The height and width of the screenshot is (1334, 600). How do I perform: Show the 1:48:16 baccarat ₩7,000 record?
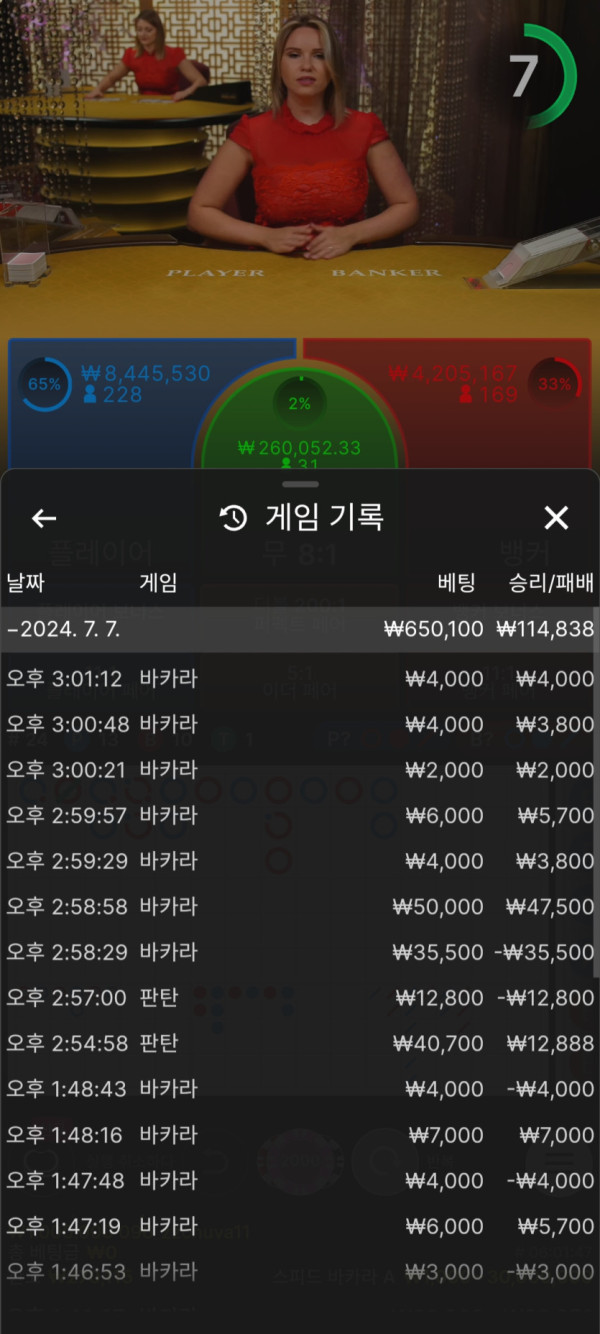[300, 1135]
